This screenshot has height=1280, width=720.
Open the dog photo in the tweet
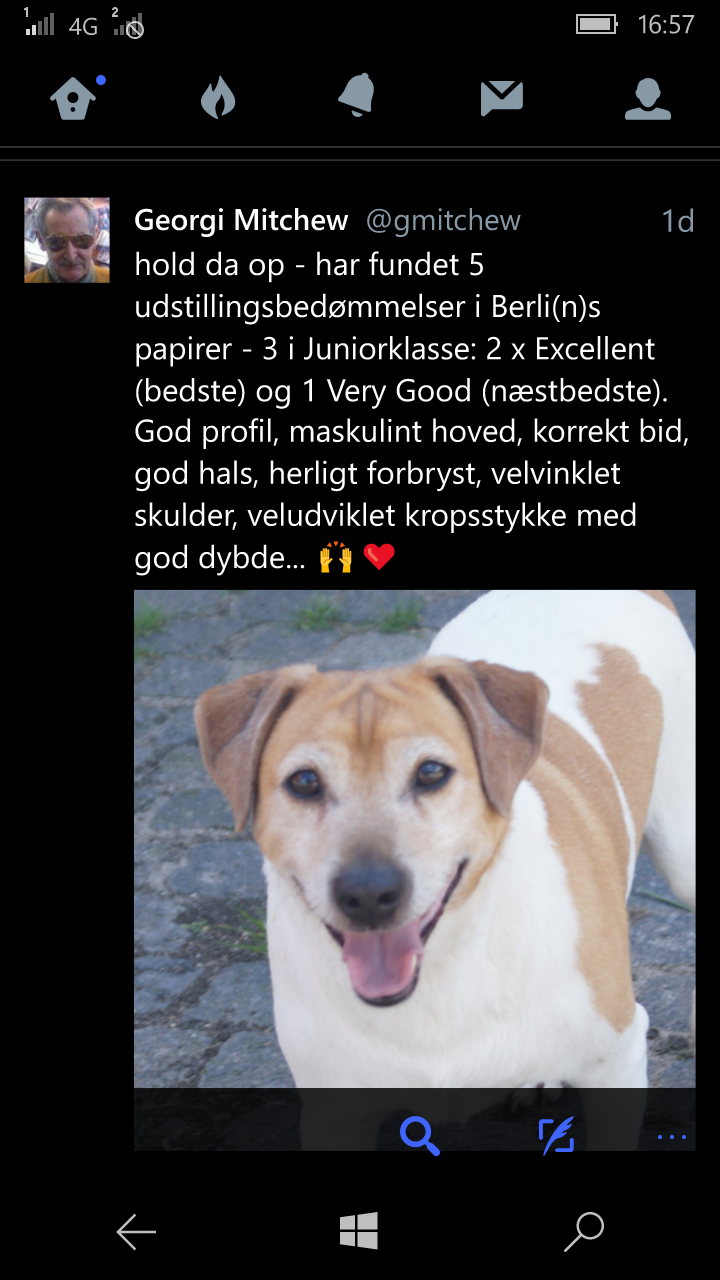point(414,838)
